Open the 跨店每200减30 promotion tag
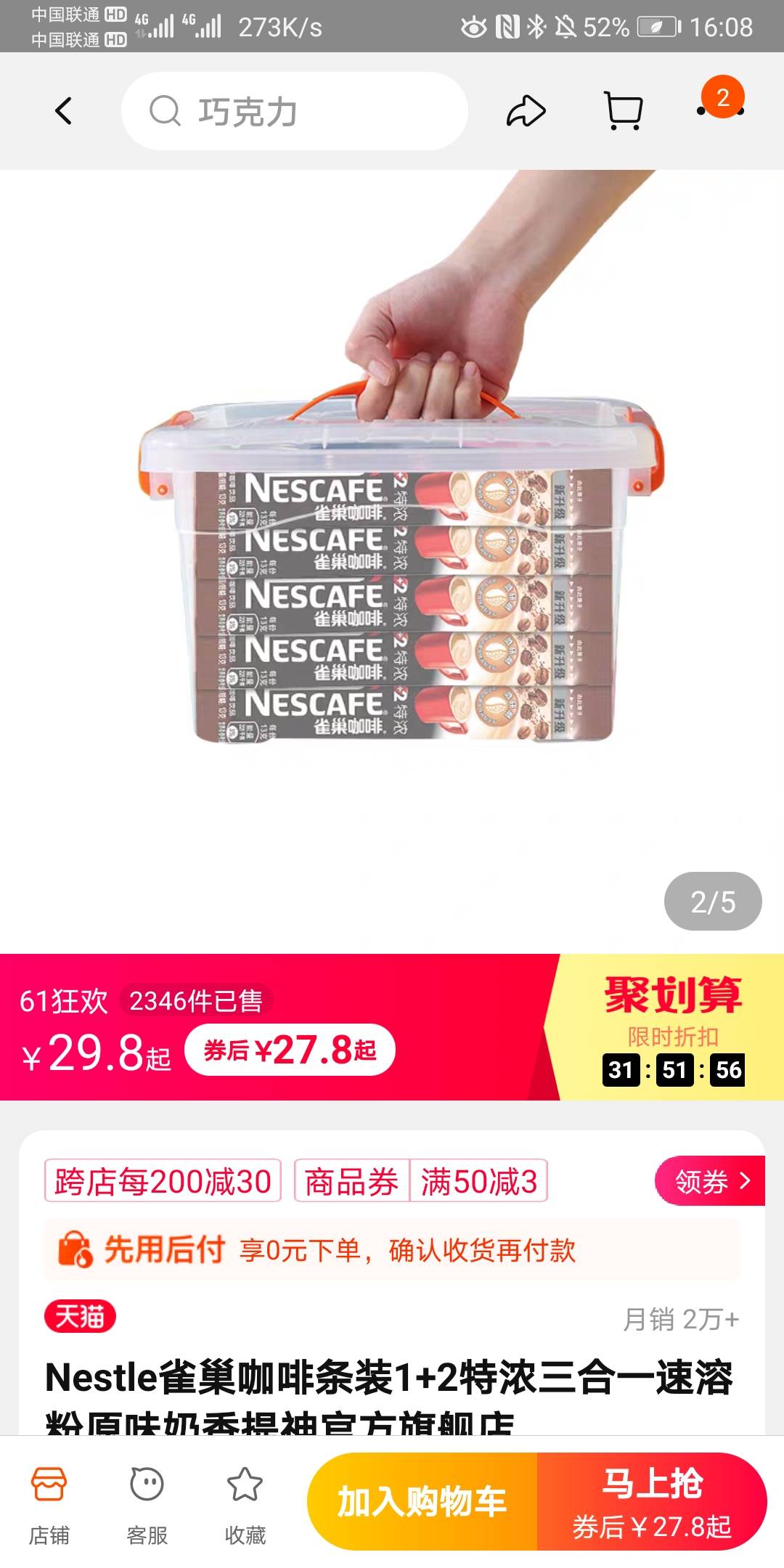784x1568 pixels. [163, 1181]
